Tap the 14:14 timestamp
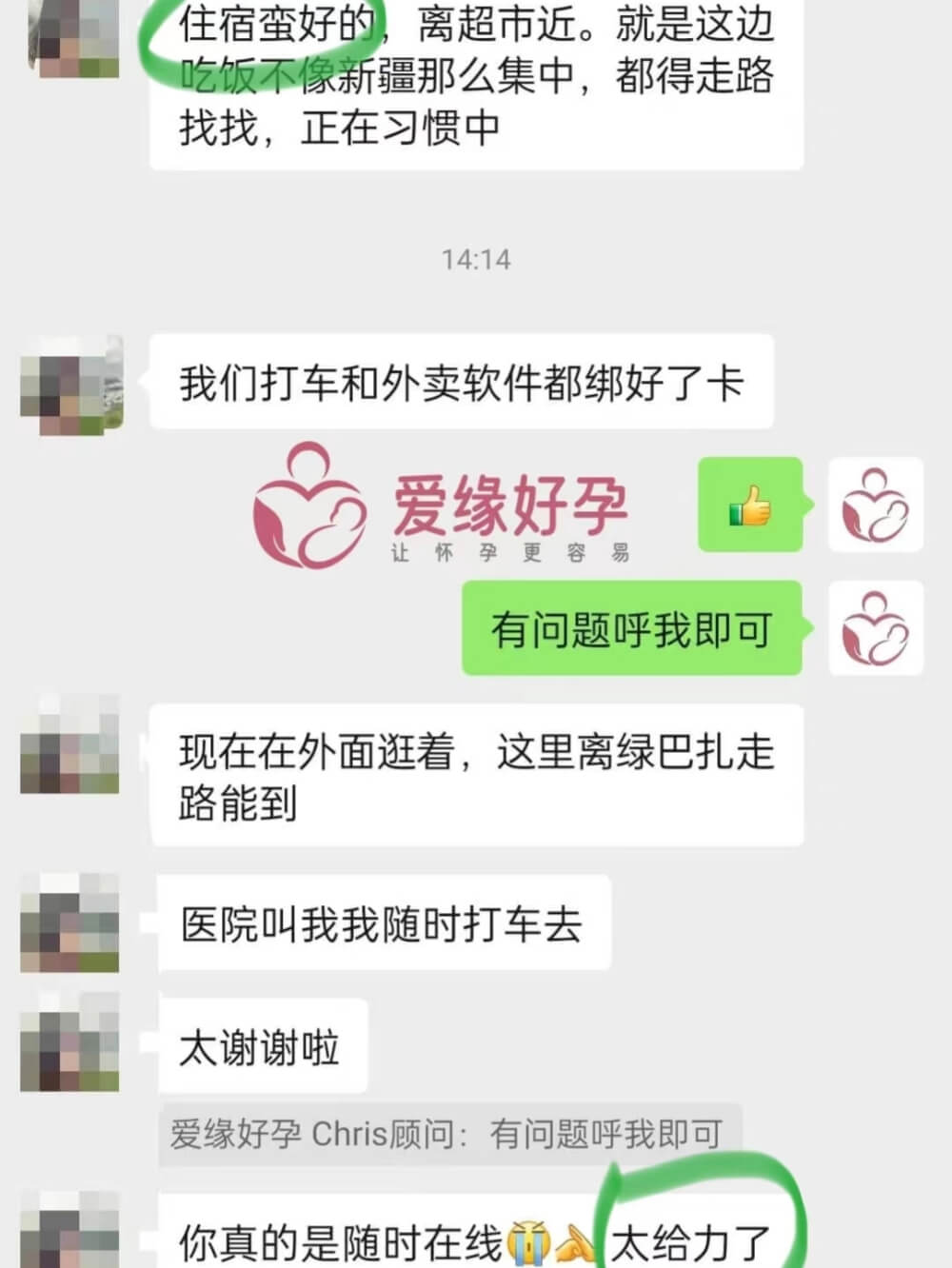 click(474, 258)
